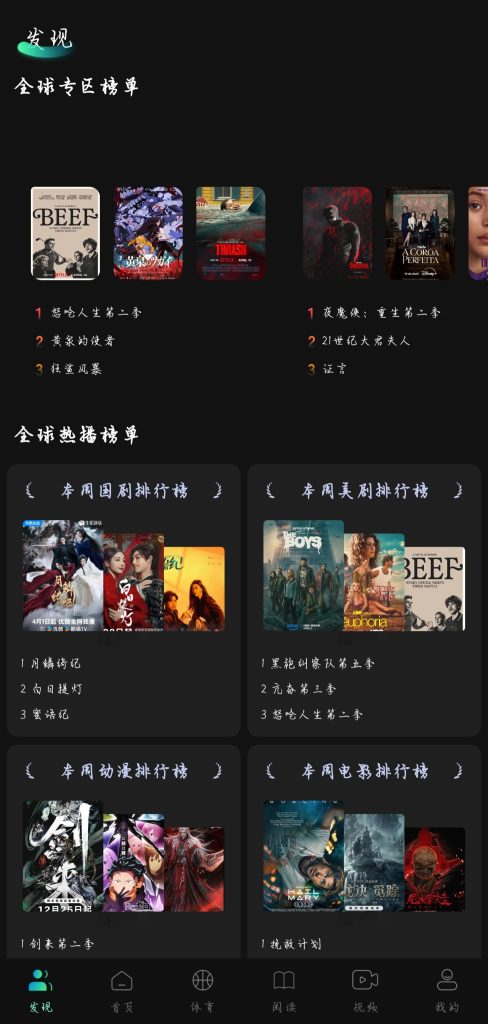
Task: Open the 阅读 tab
Action: tap(284, 990)
